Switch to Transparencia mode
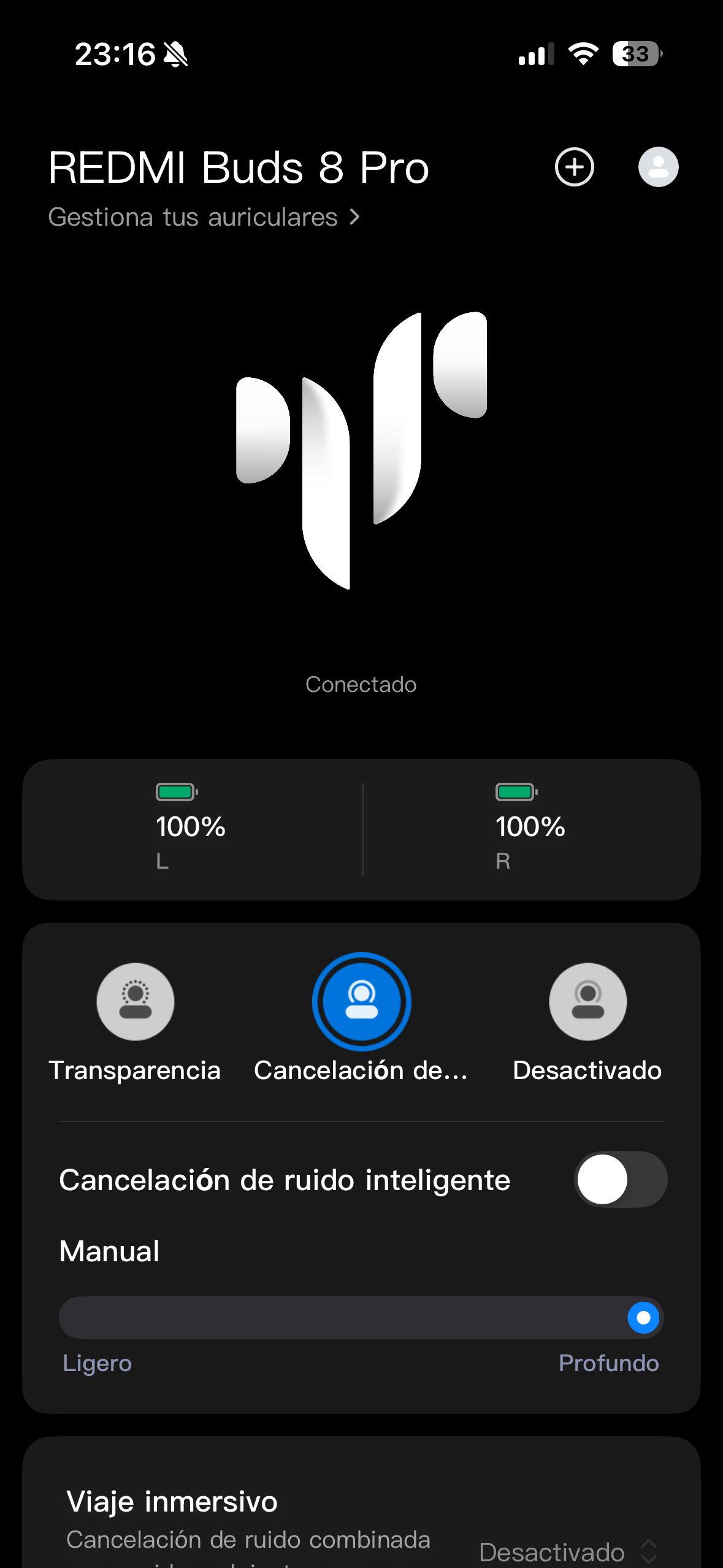723x1568 pixels. coord(135,1002)
